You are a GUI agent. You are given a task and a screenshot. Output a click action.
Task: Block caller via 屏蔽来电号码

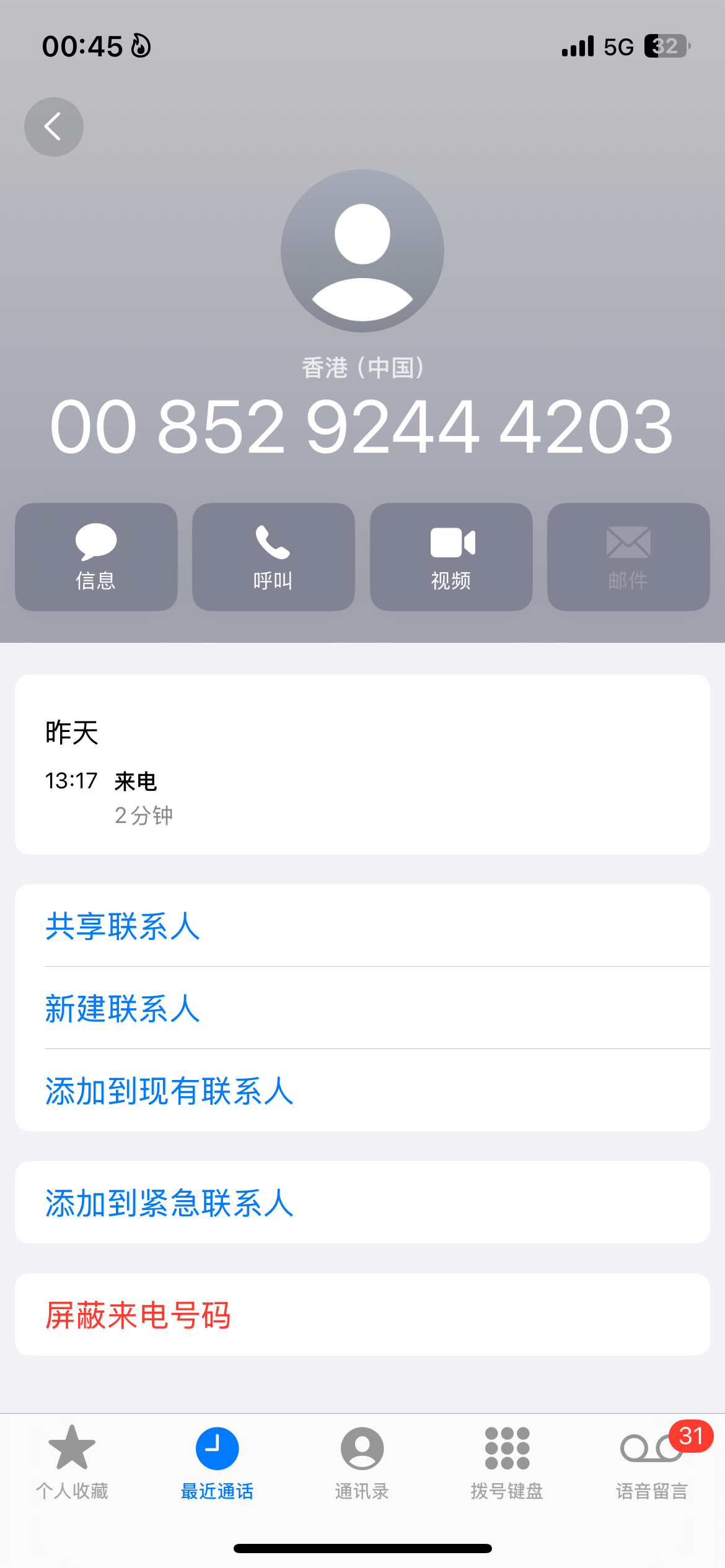click(x=138, y=1315)
